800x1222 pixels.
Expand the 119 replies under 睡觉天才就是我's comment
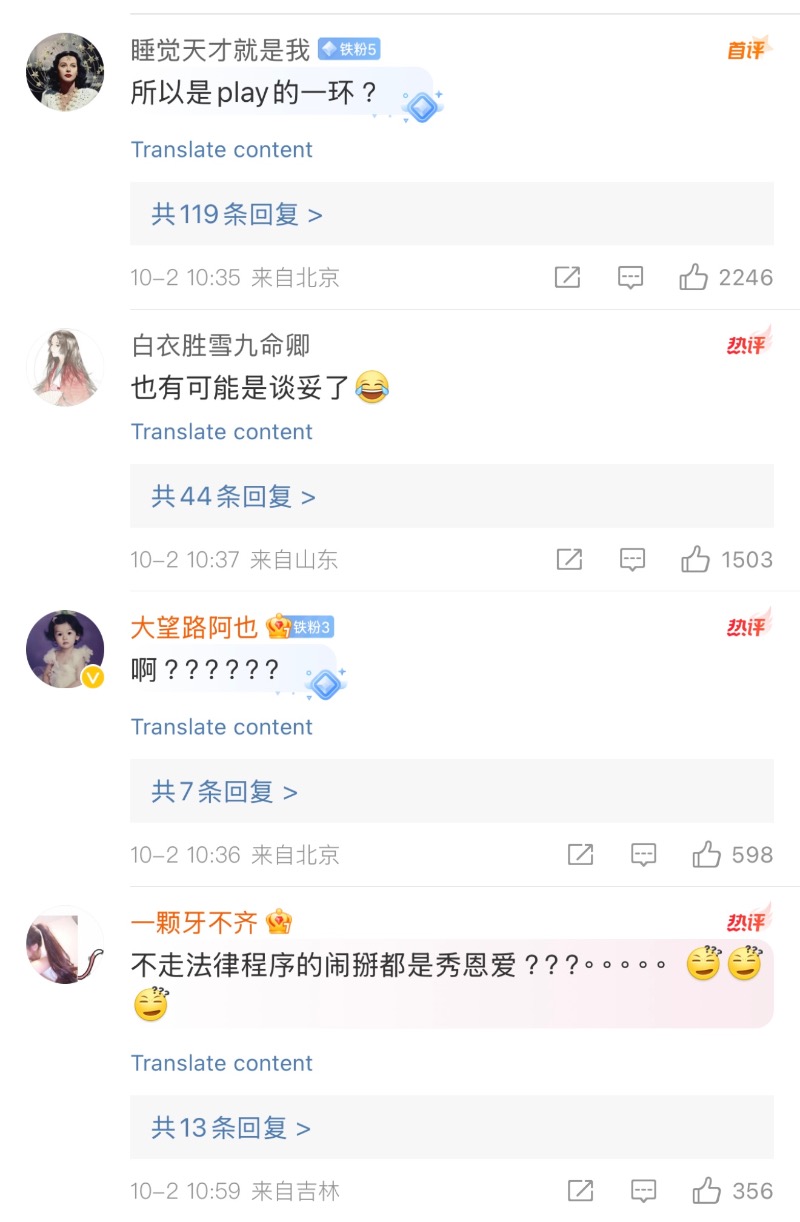coord(237,214)
